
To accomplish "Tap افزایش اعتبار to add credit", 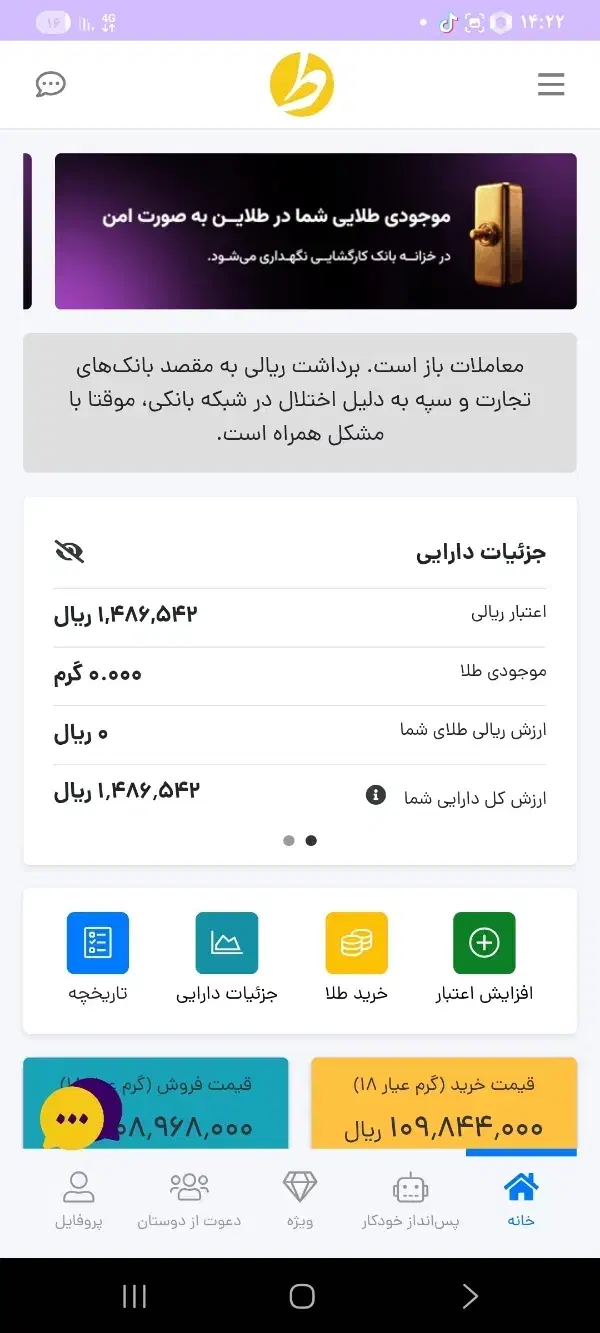I will 484,957.
